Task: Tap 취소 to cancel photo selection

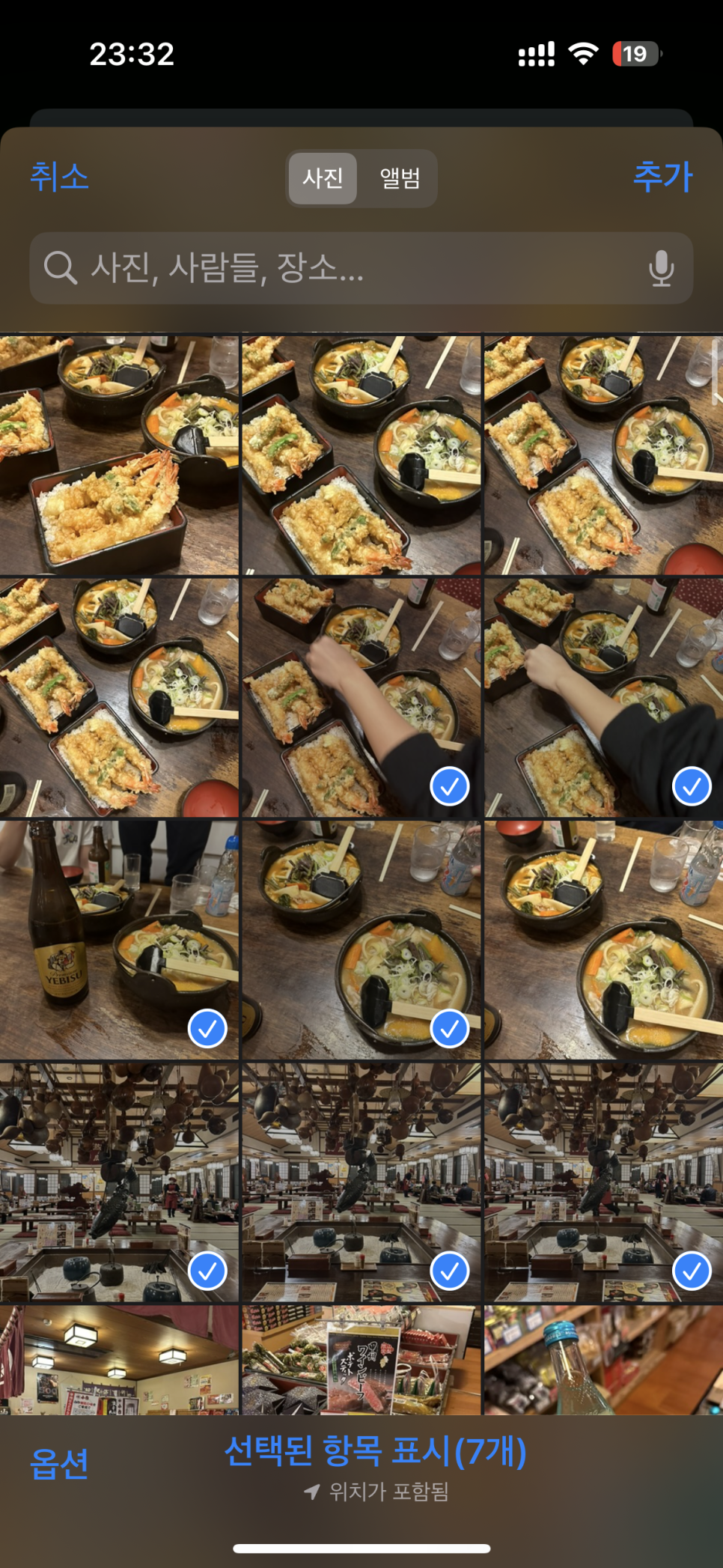Action: (x=59, y=177)
